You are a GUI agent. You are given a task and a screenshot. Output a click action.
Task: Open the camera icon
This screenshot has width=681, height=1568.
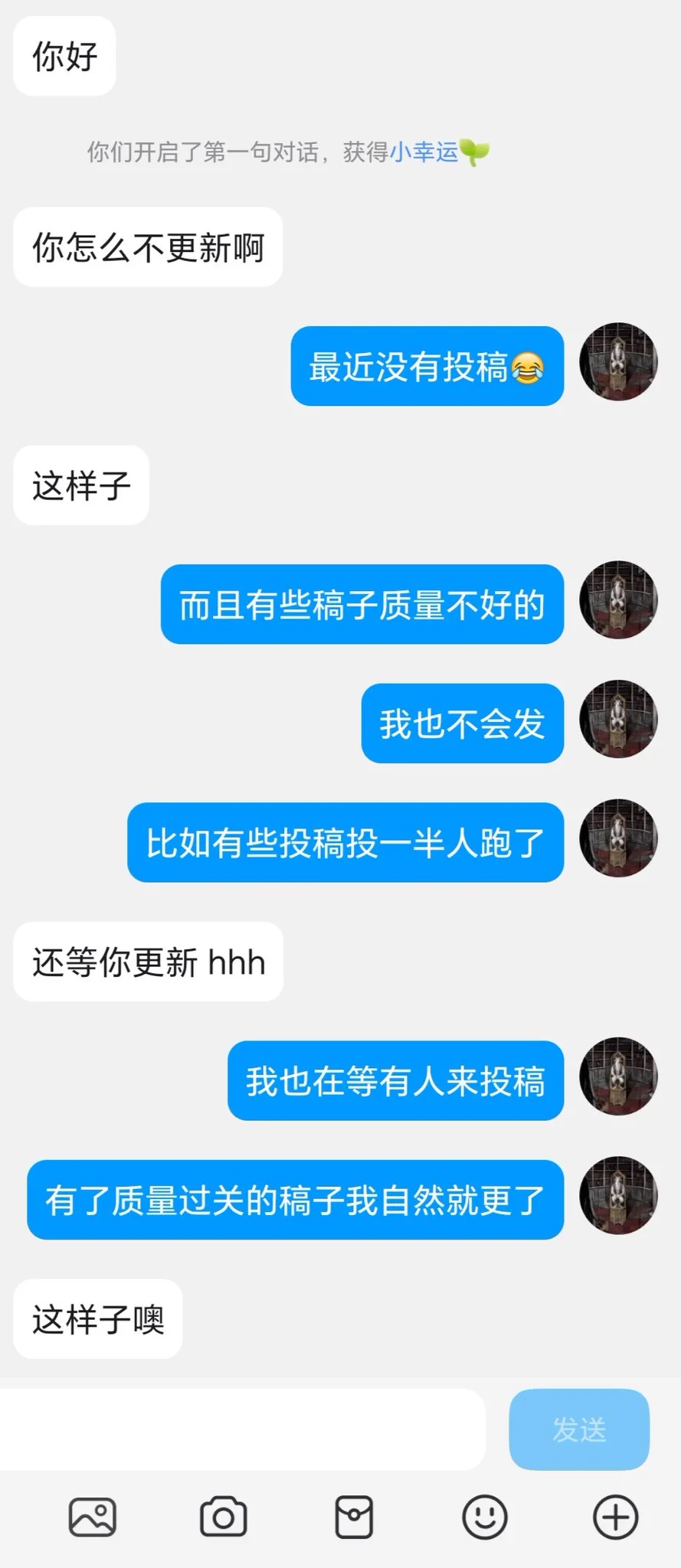click(223, 1517)
